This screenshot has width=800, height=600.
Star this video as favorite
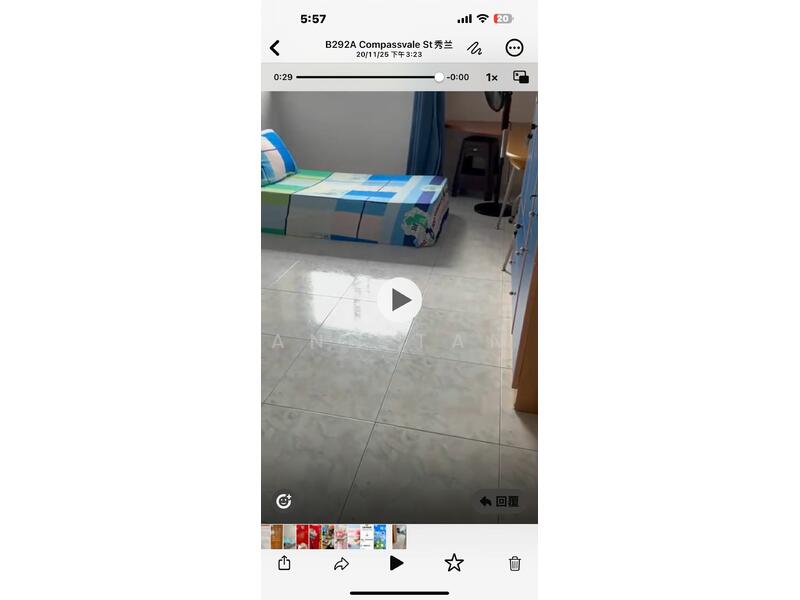tap(454, 563)
